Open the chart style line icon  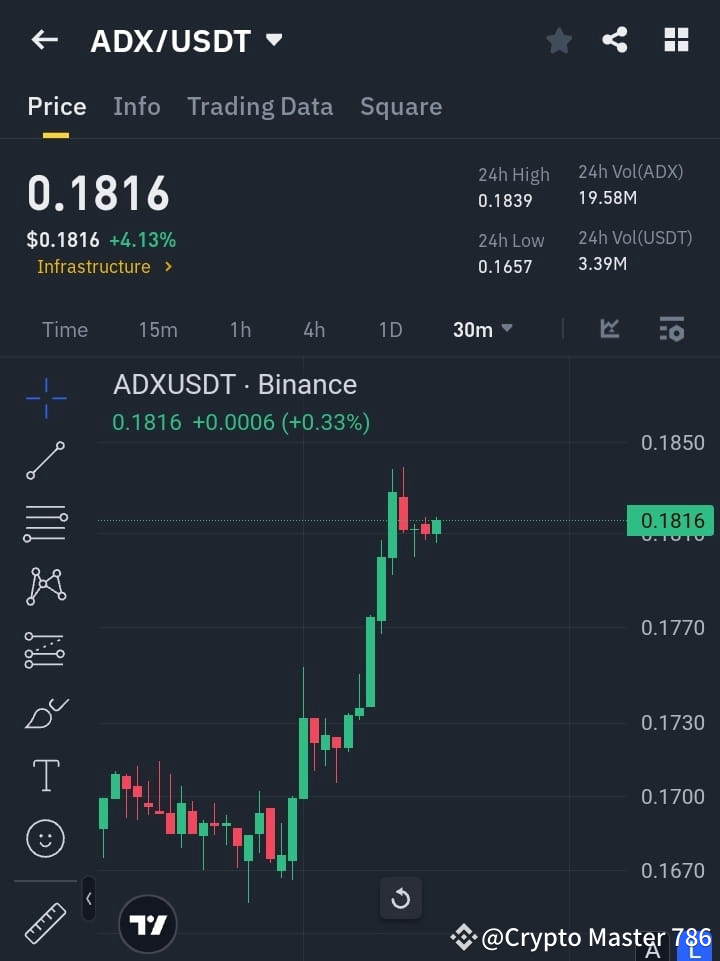(609, 329)
